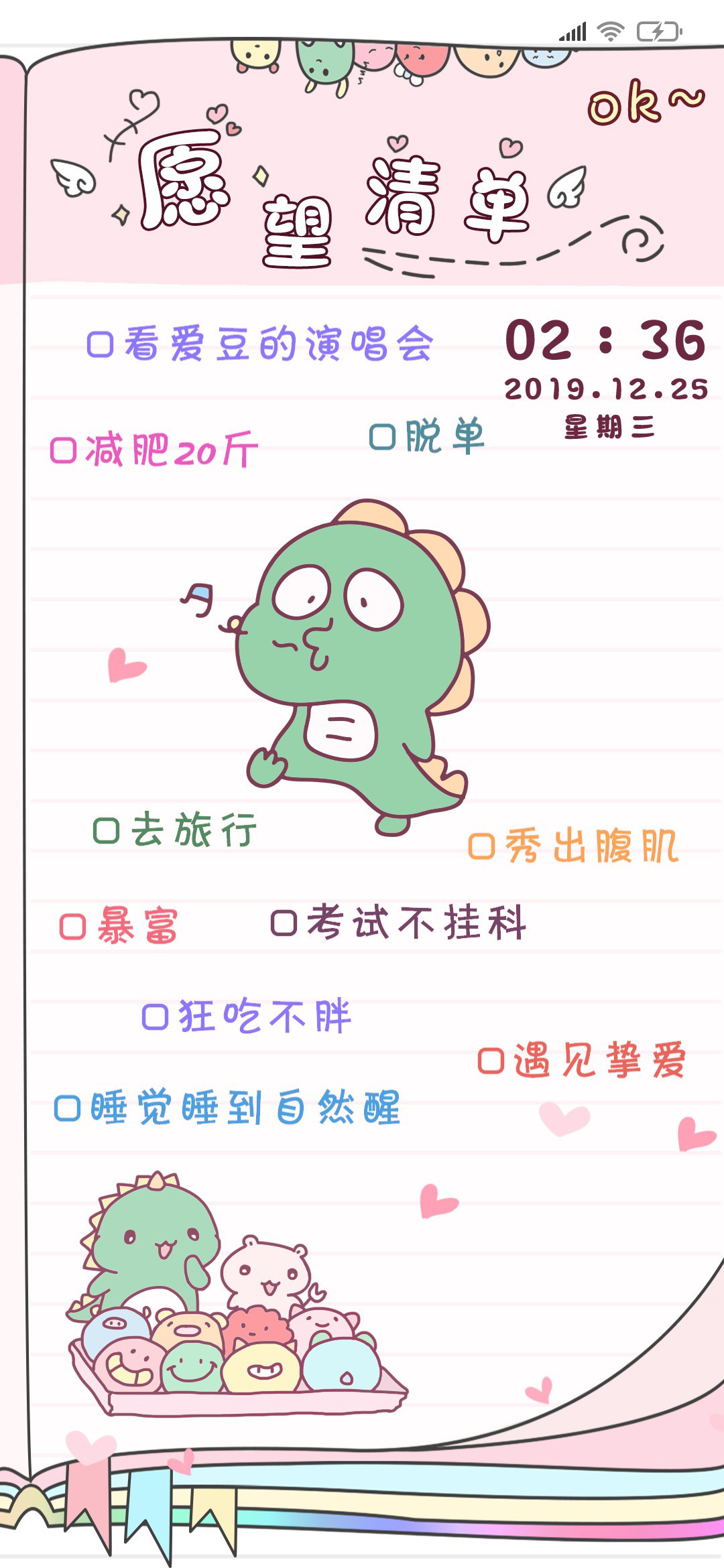This screenshot has width=724, height=1568.
Task: Check the 睡觉睡到自然醒 checkbox
Action: pos(68,1108)
